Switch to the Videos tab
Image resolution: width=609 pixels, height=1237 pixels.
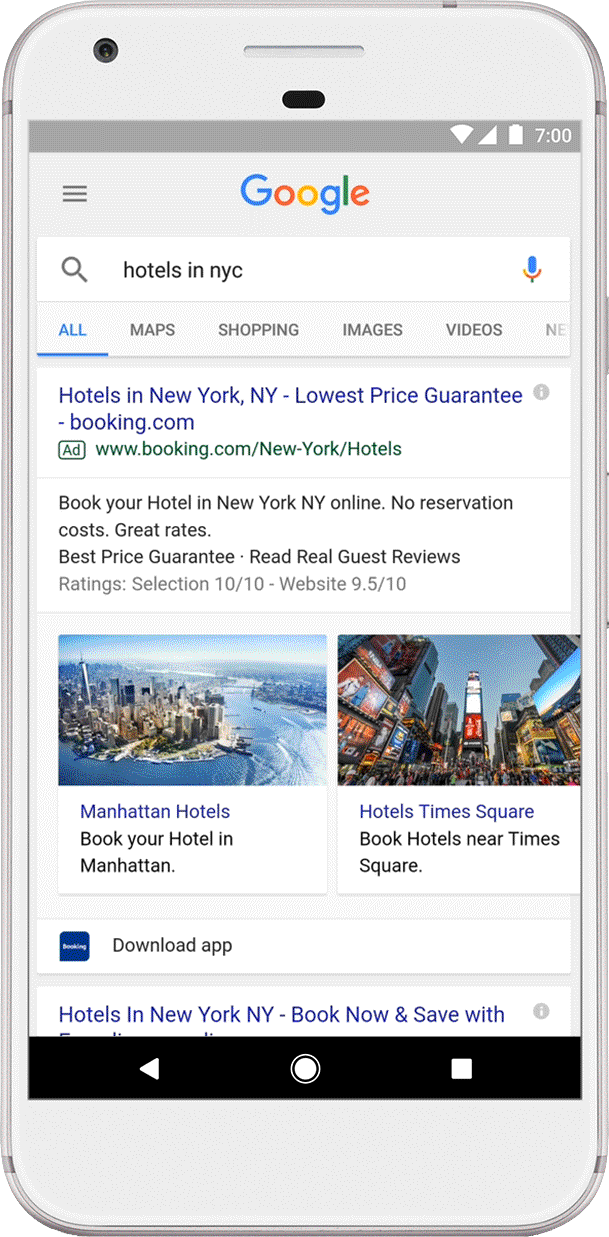tap(474, 330)
